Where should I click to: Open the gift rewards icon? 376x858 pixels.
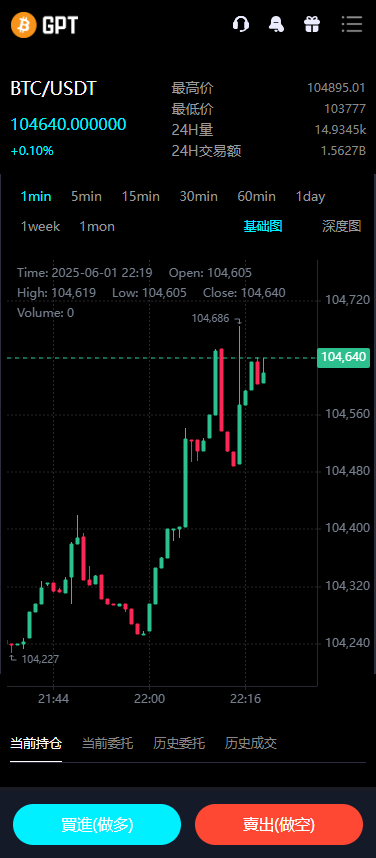pos(312,25)
